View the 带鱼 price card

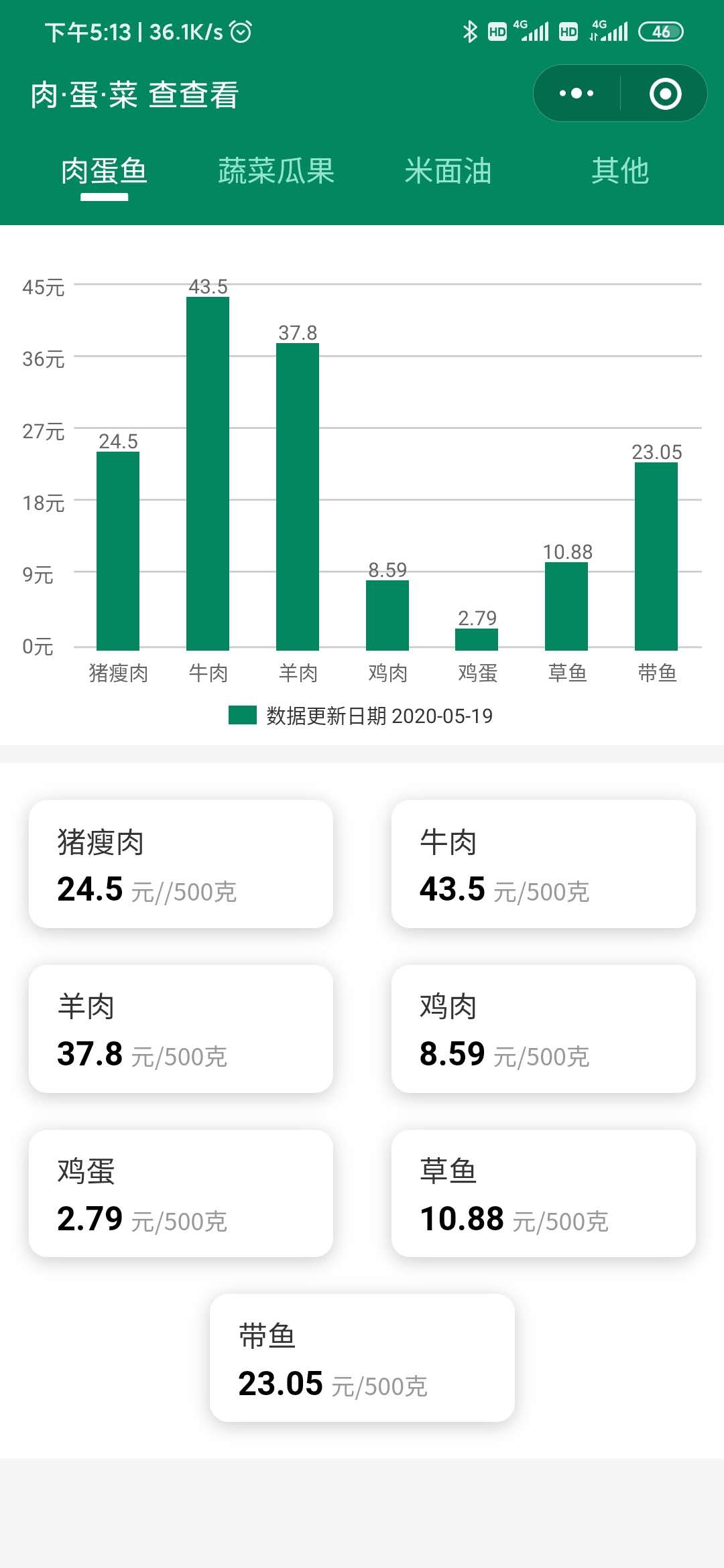[x=362, y=1358]
